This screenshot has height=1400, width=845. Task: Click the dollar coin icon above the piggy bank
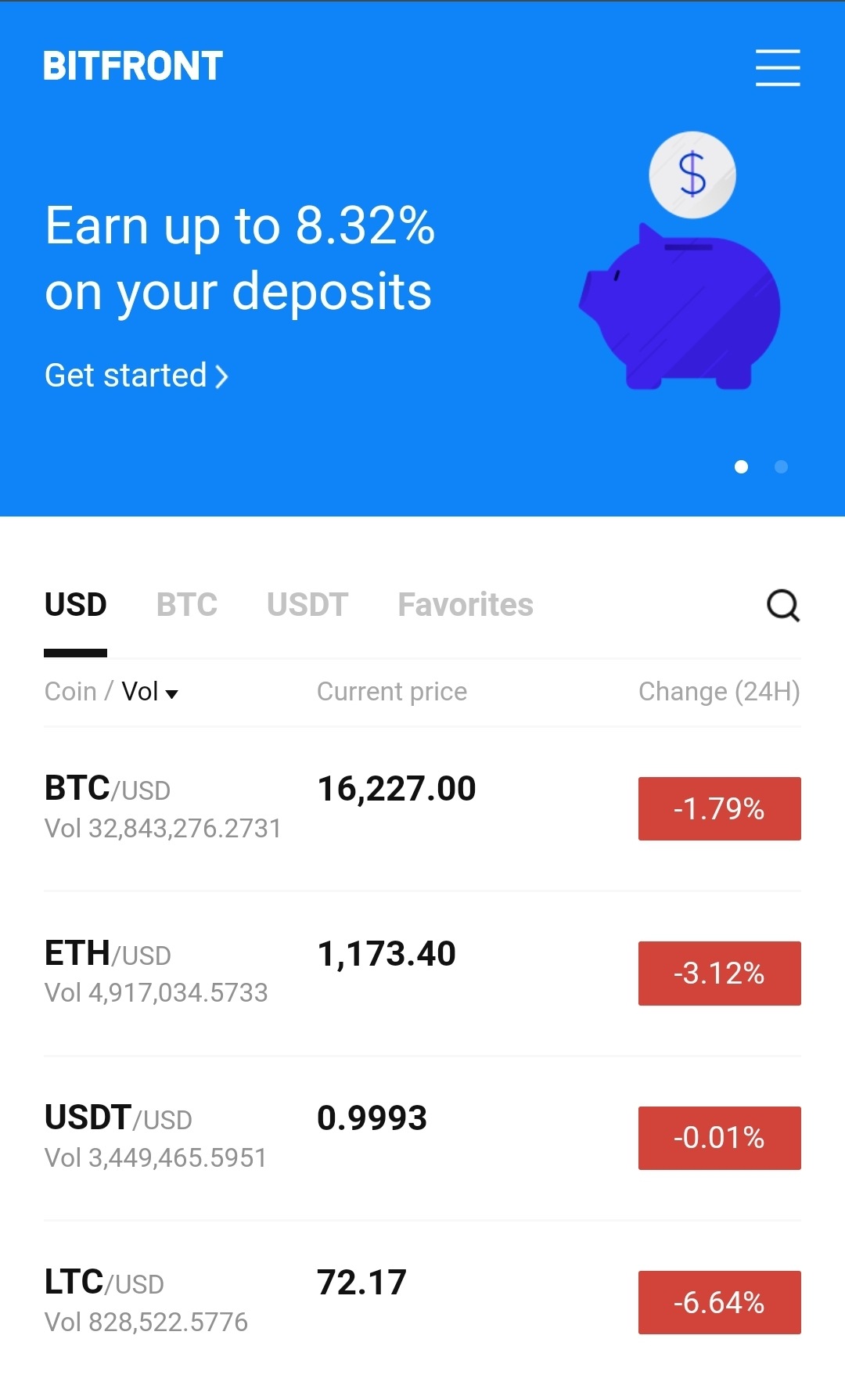point(692,174)
